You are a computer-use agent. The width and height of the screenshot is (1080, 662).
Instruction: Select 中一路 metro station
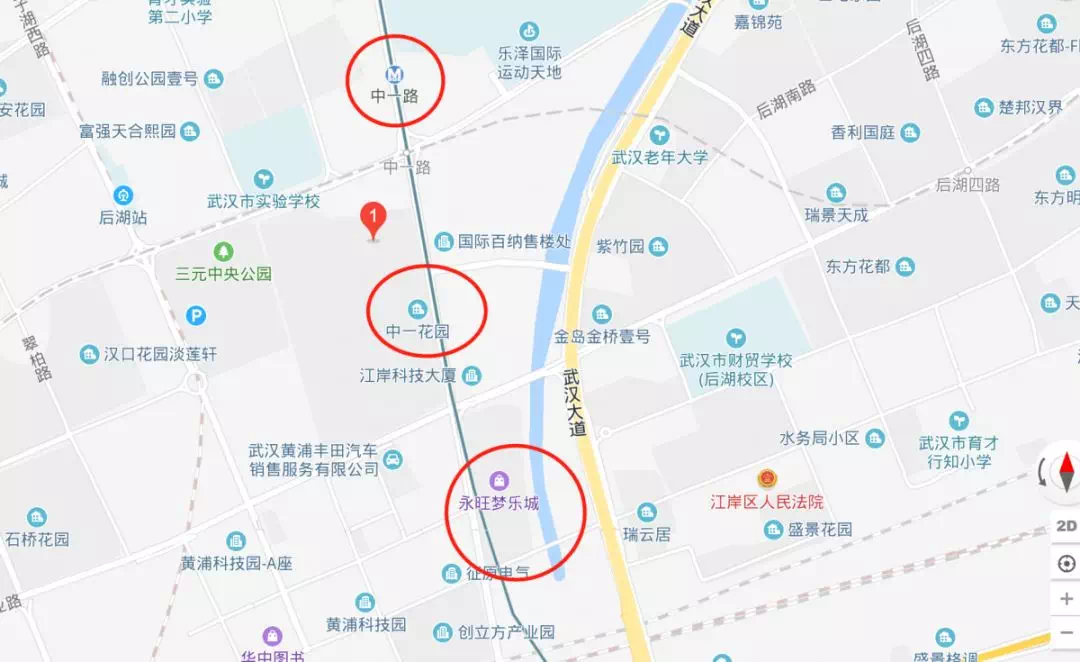[396, 74]
